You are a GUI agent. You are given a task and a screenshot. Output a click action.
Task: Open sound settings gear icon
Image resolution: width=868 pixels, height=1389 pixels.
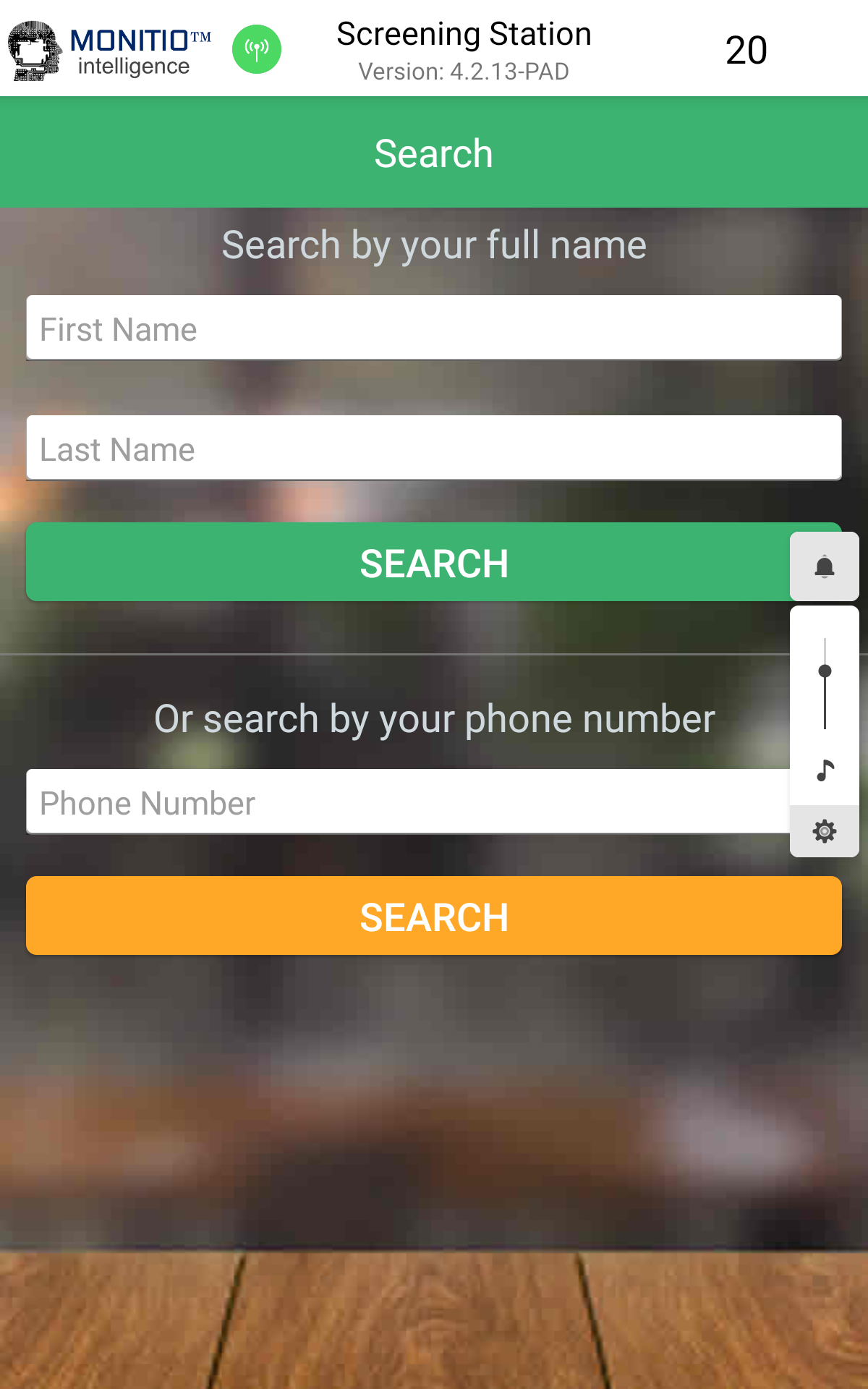point(825,831)
